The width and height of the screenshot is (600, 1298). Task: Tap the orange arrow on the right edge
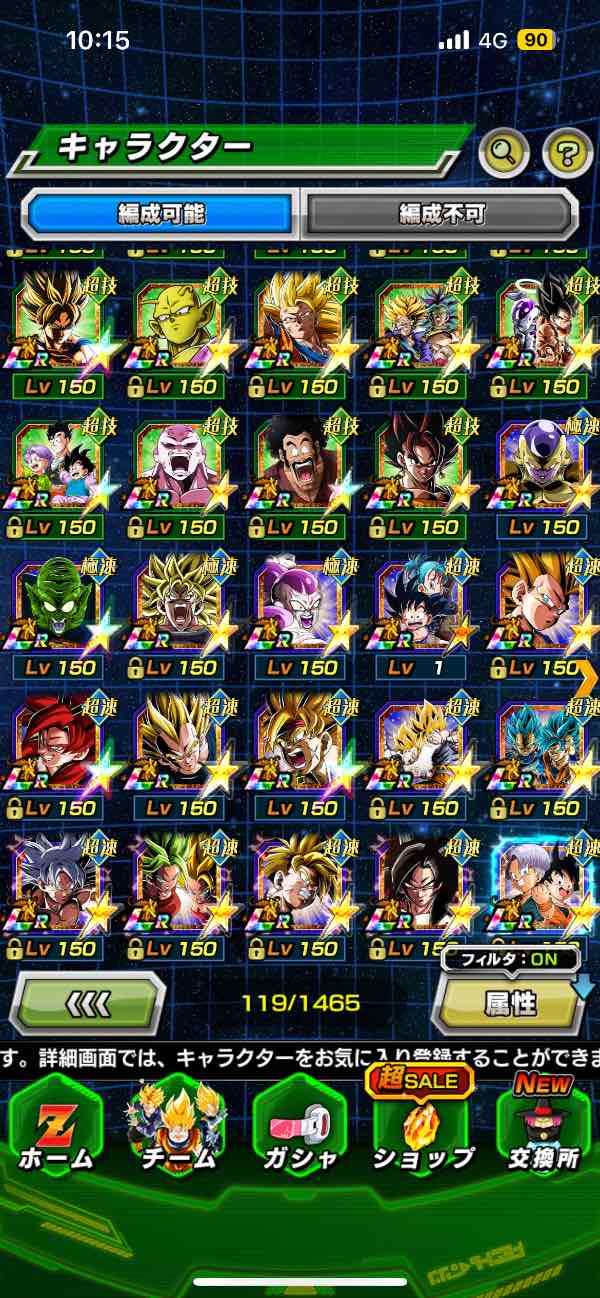(x=586, y=676)
